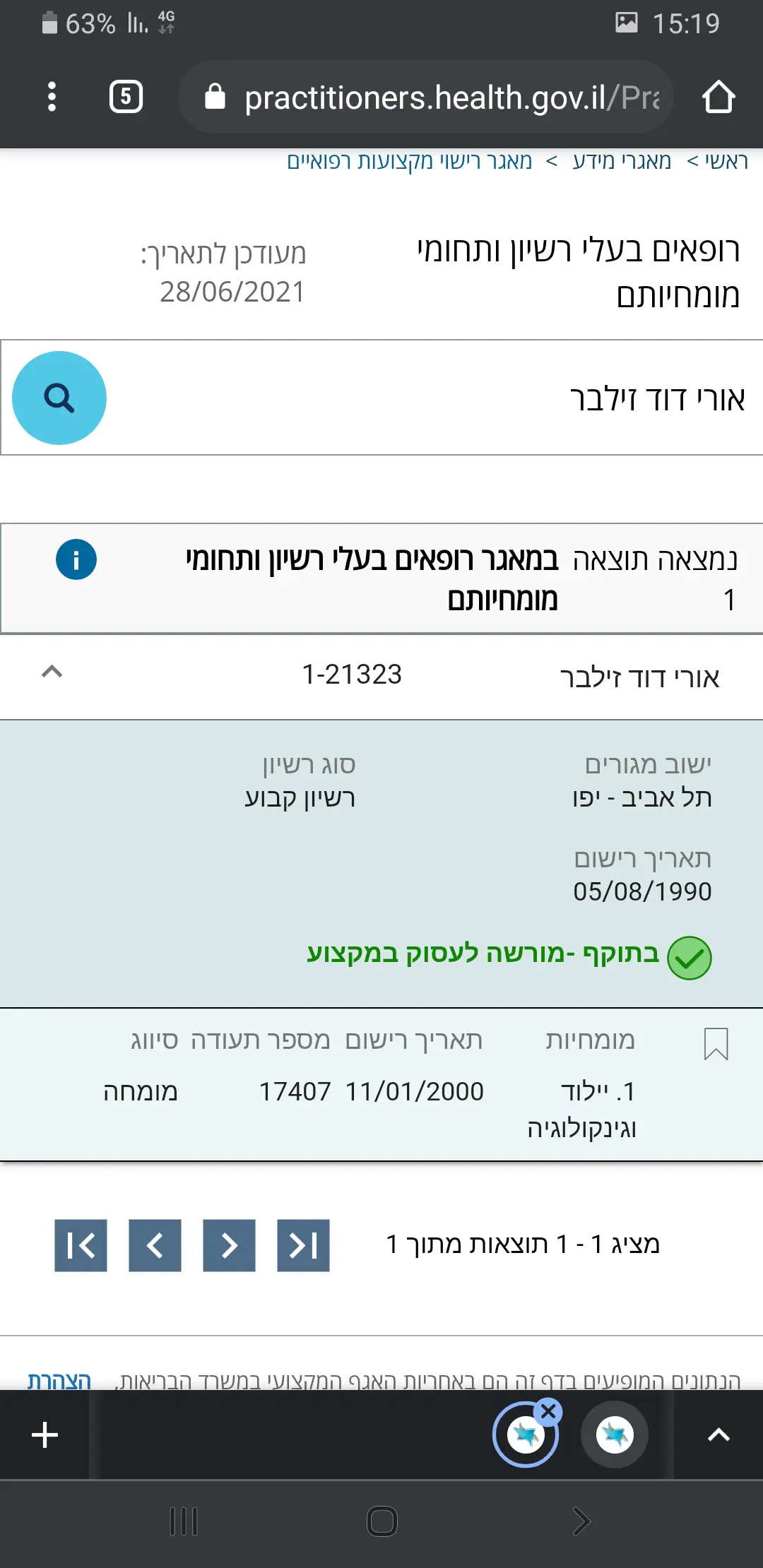Show info about the search results

point(76,559)
